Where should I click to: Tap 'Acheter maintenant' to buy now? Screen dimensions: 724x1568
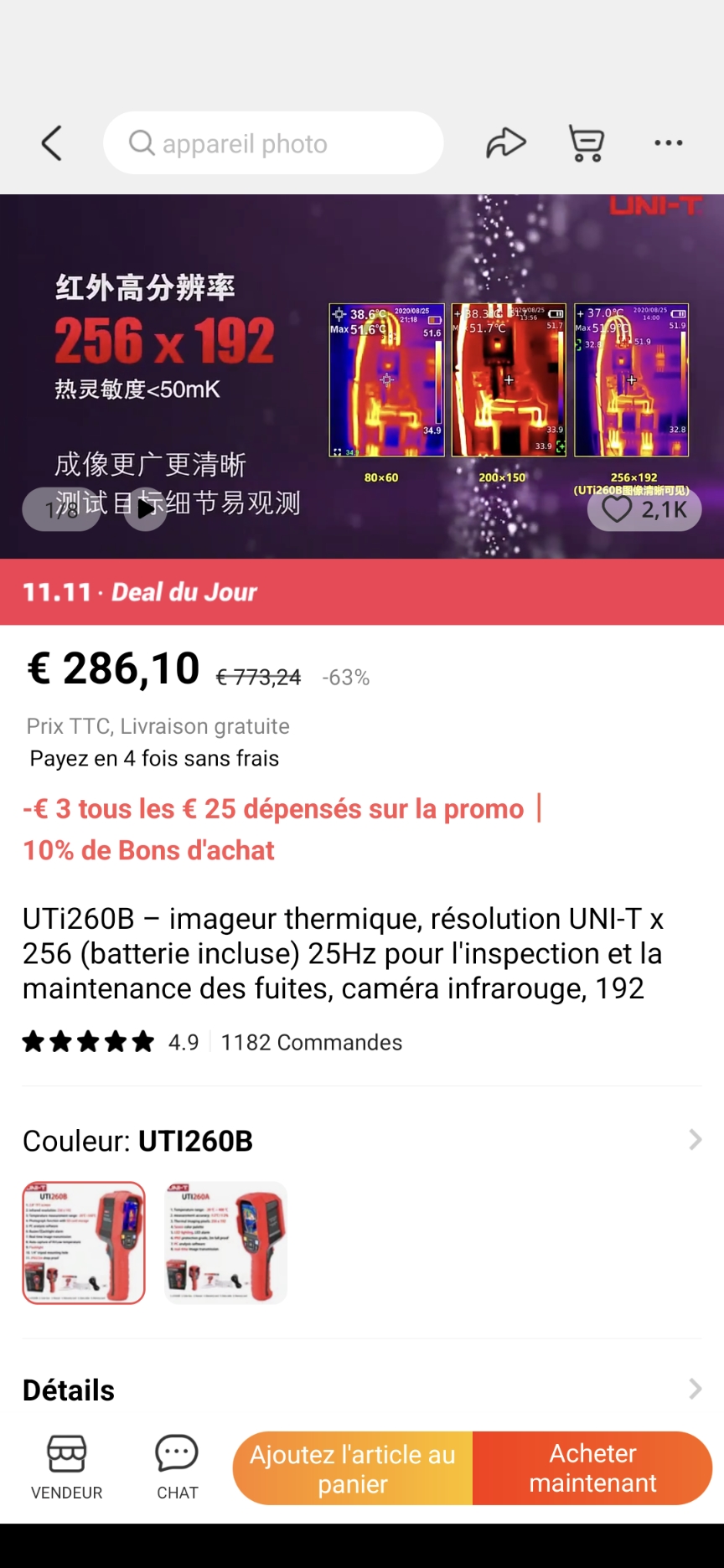tap(592, 1468)
